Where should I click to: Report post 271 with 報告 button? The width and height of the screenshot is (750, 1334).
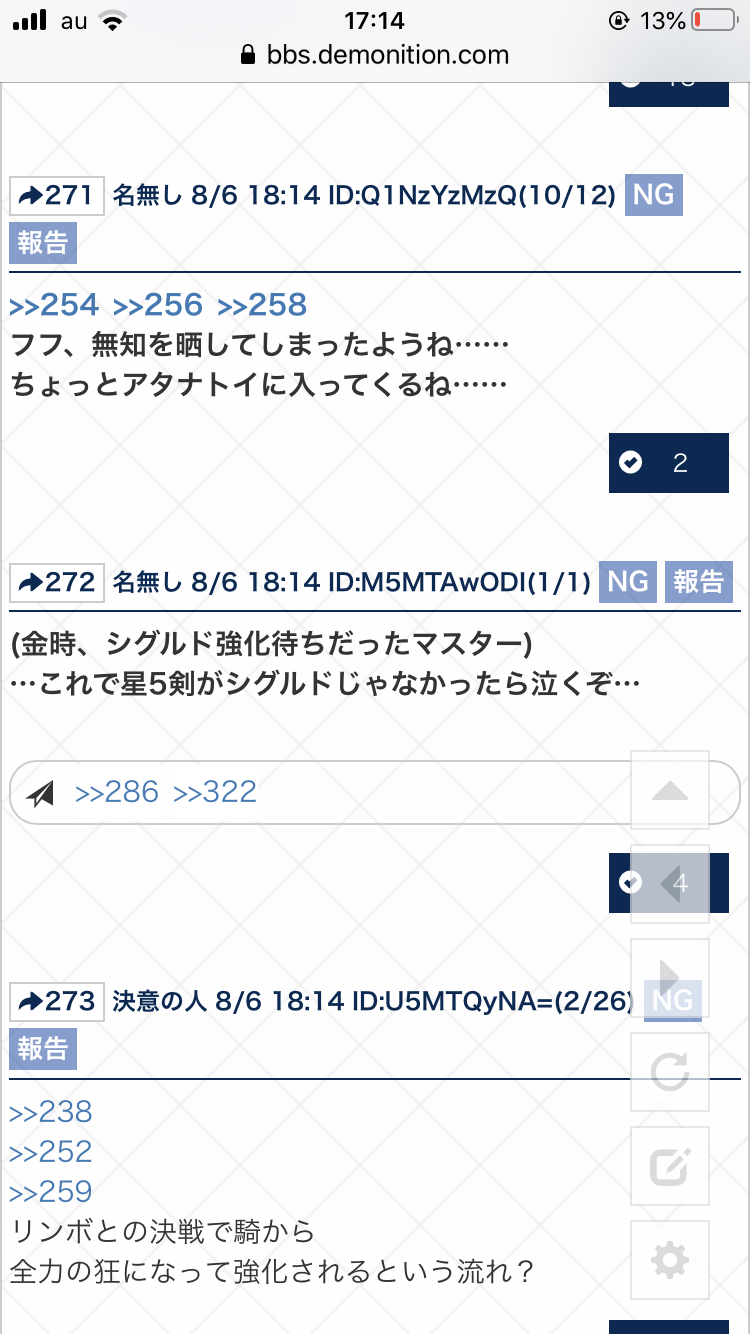[x=43, y=243]
